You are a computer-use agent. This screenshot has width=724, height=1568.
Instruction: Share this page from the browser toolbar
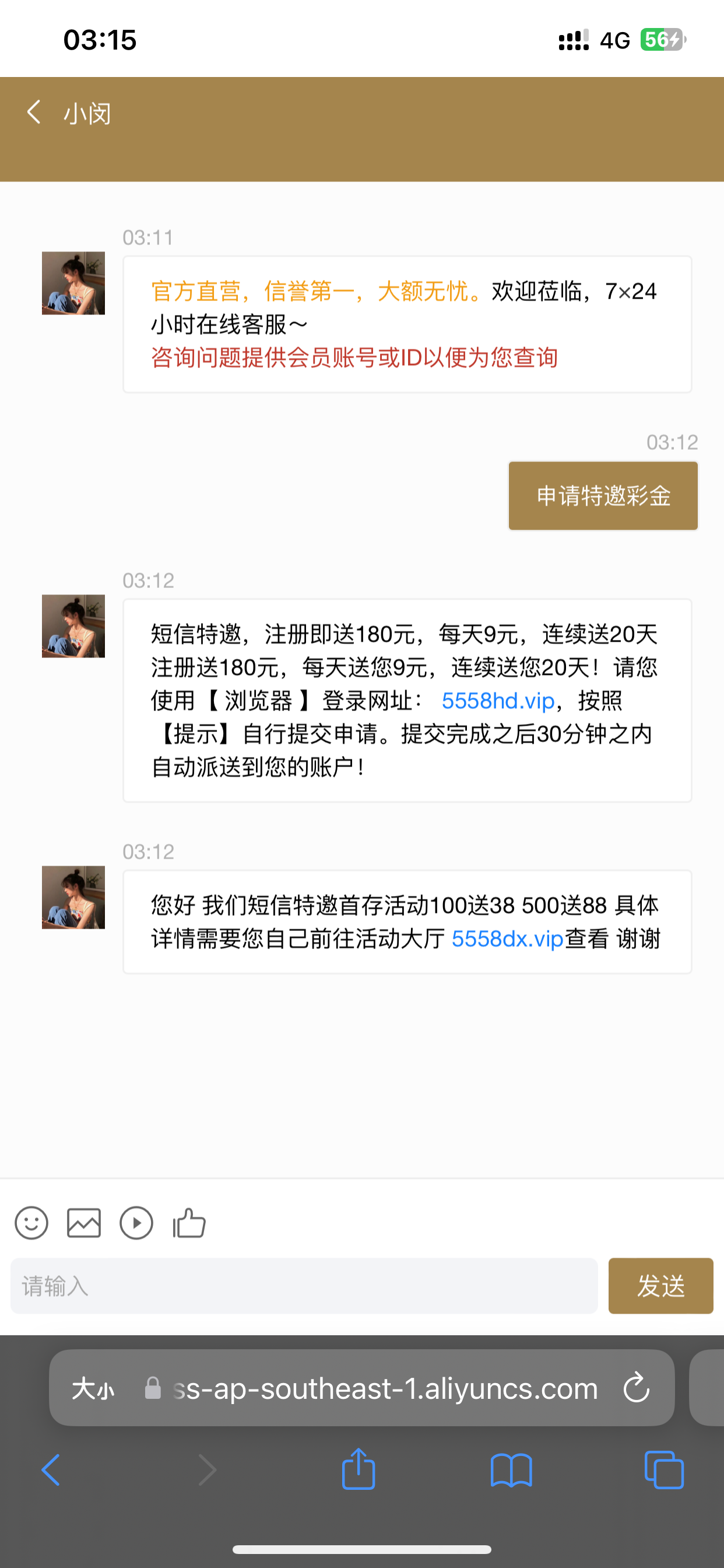click(x=359, y=1470)
